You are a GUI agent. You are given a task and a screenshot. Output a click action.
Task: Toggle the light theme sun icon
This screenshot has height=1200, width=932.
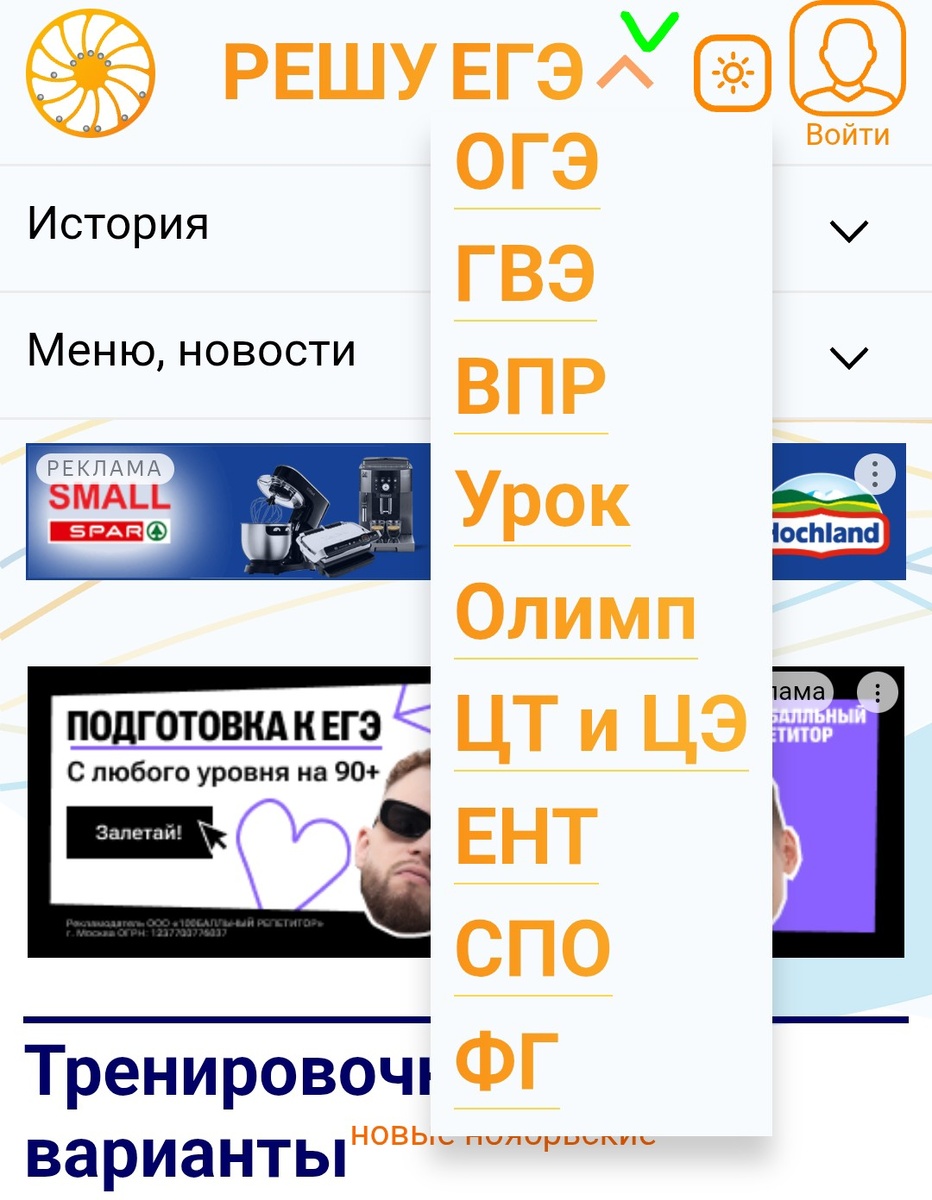(732, 73)
